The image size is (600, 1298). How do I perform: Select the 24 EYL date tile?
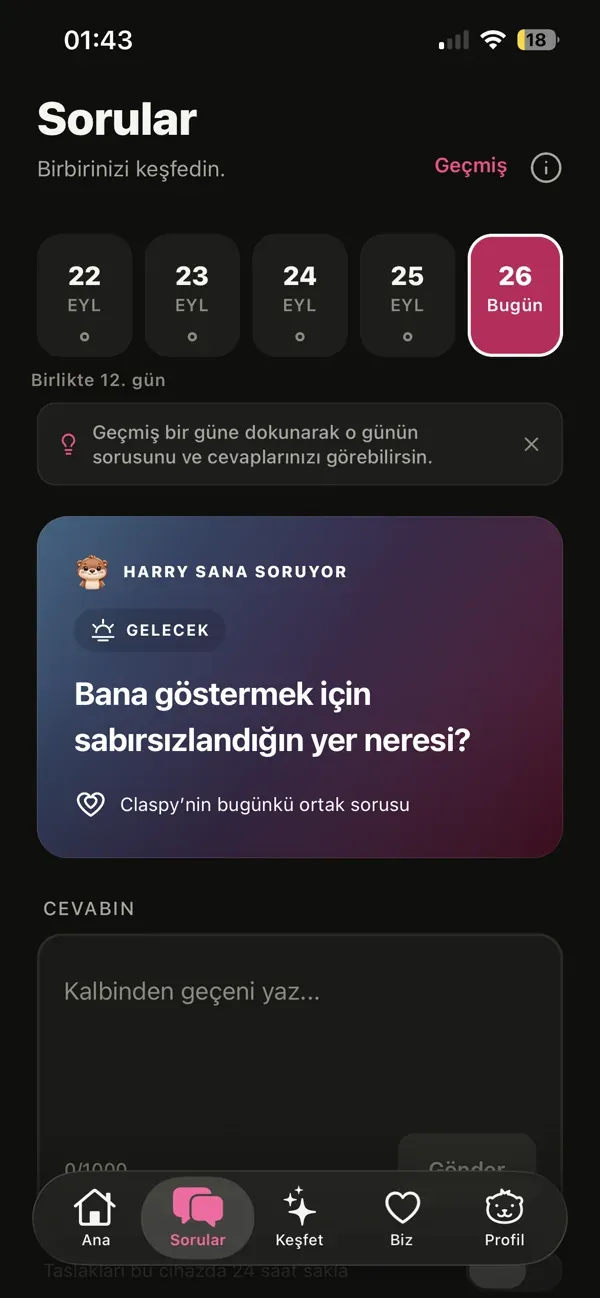click(x=300, y=295)
